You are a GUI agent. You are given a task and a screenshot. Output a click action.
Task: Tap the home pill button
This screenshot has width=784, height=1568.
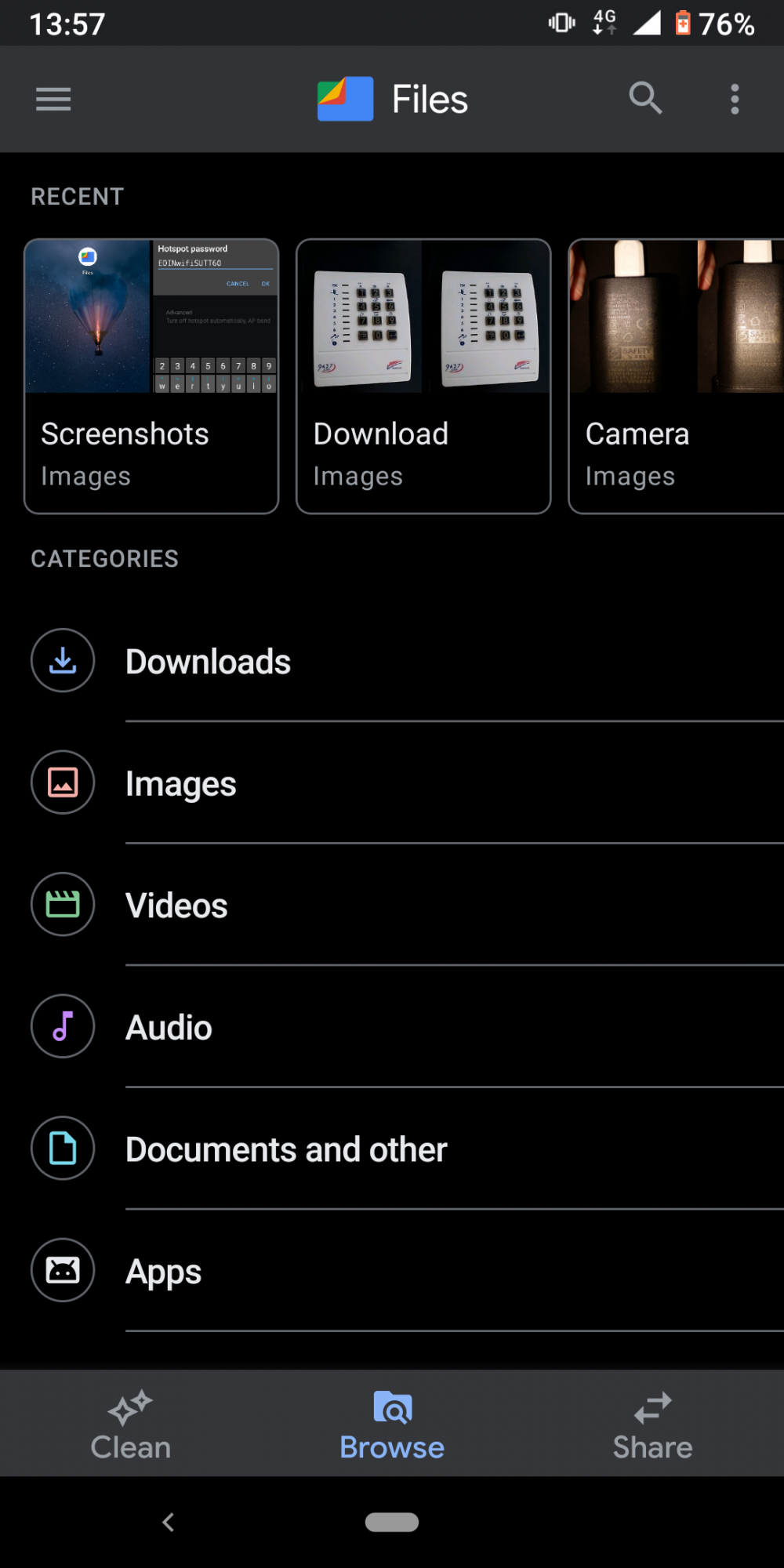[x=392, y=1522]
